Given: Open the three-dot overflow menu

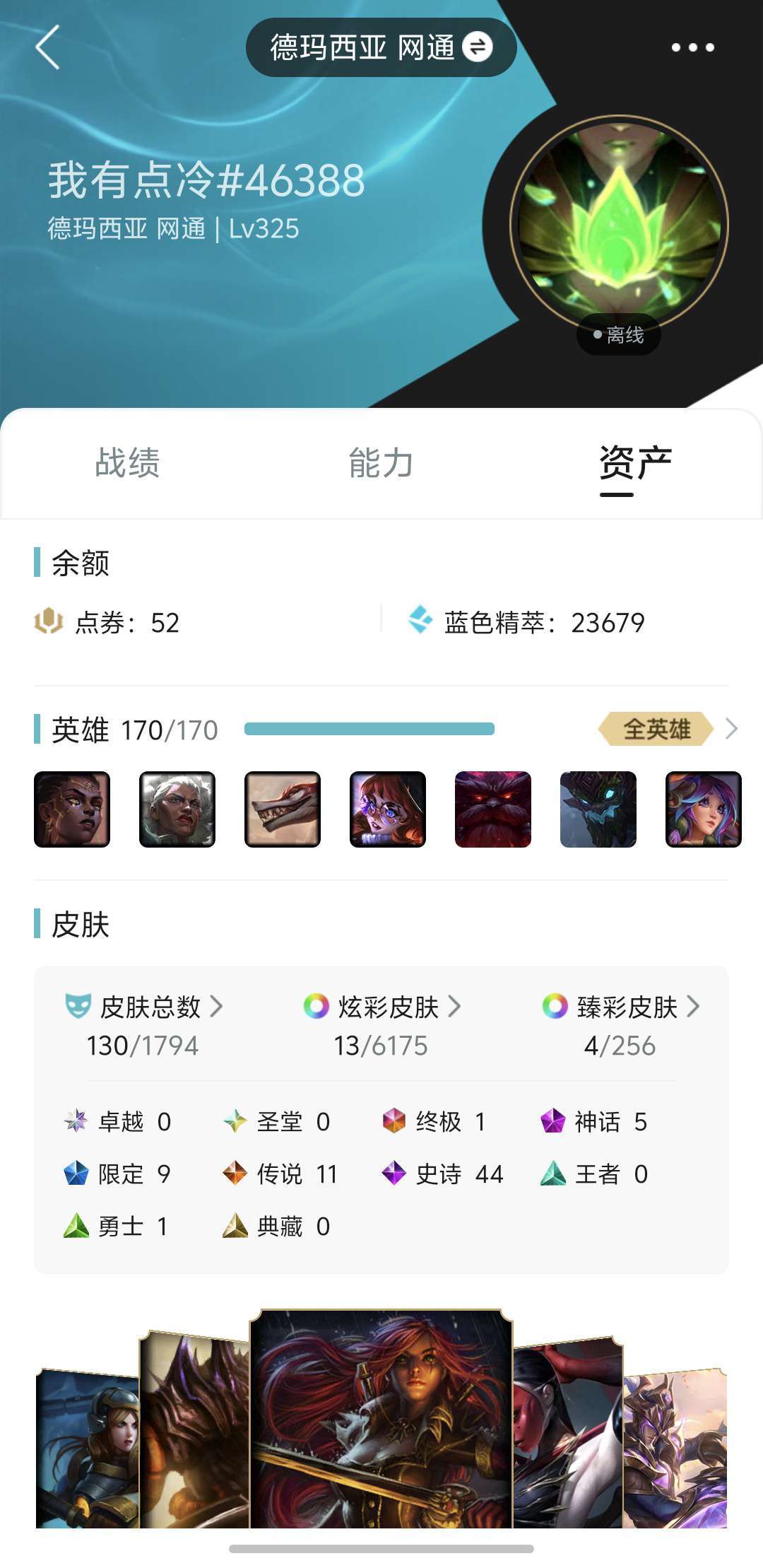Looking at the screenshot, I should pyautogui.click(x=692, y=47).
